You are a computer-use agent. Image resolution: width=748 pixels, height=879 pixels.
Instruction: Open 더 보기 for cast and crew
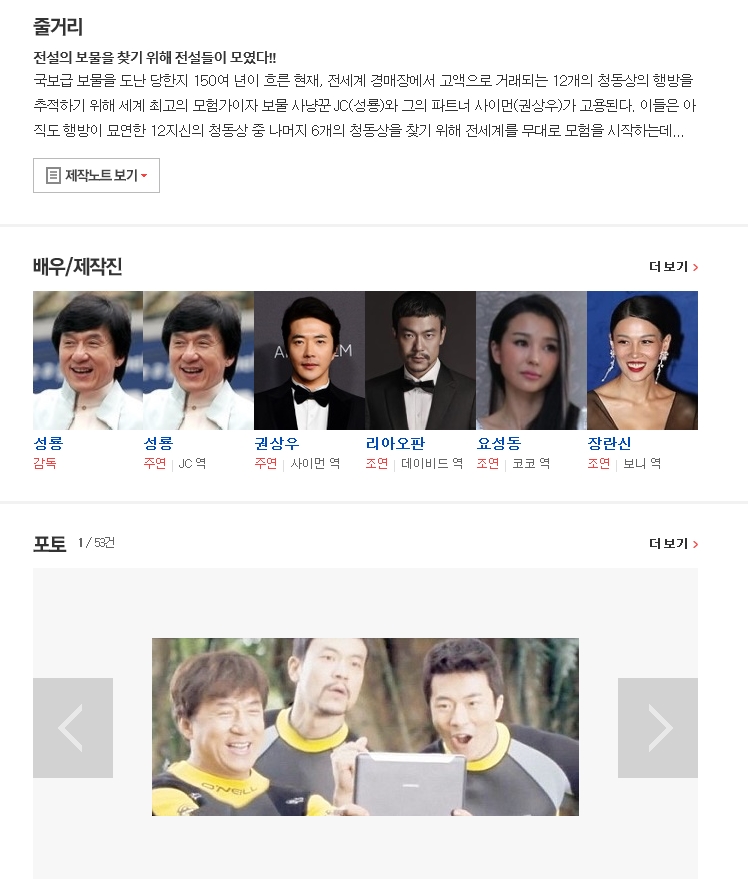[x=673, y=267]
